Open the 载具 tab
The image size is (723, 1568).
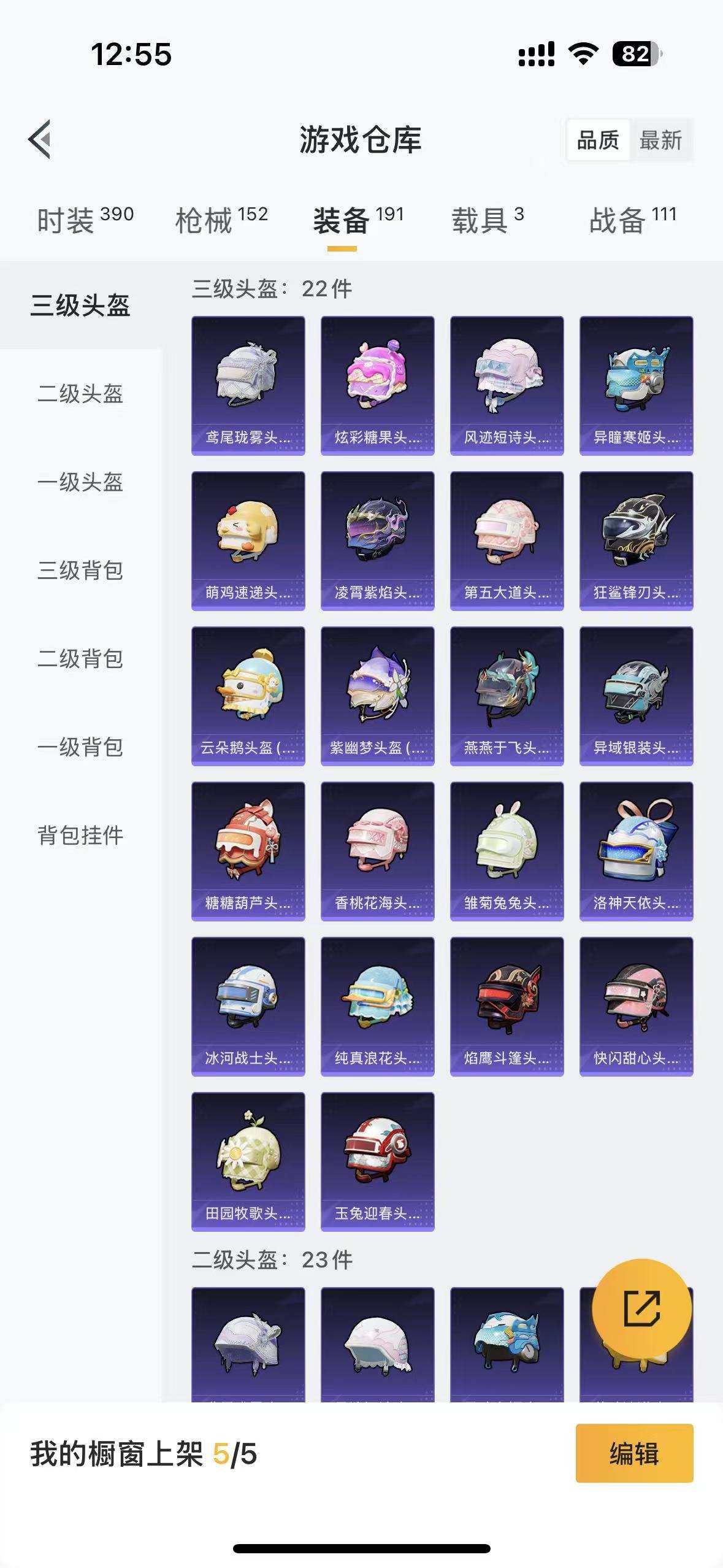tap(488, 220)
